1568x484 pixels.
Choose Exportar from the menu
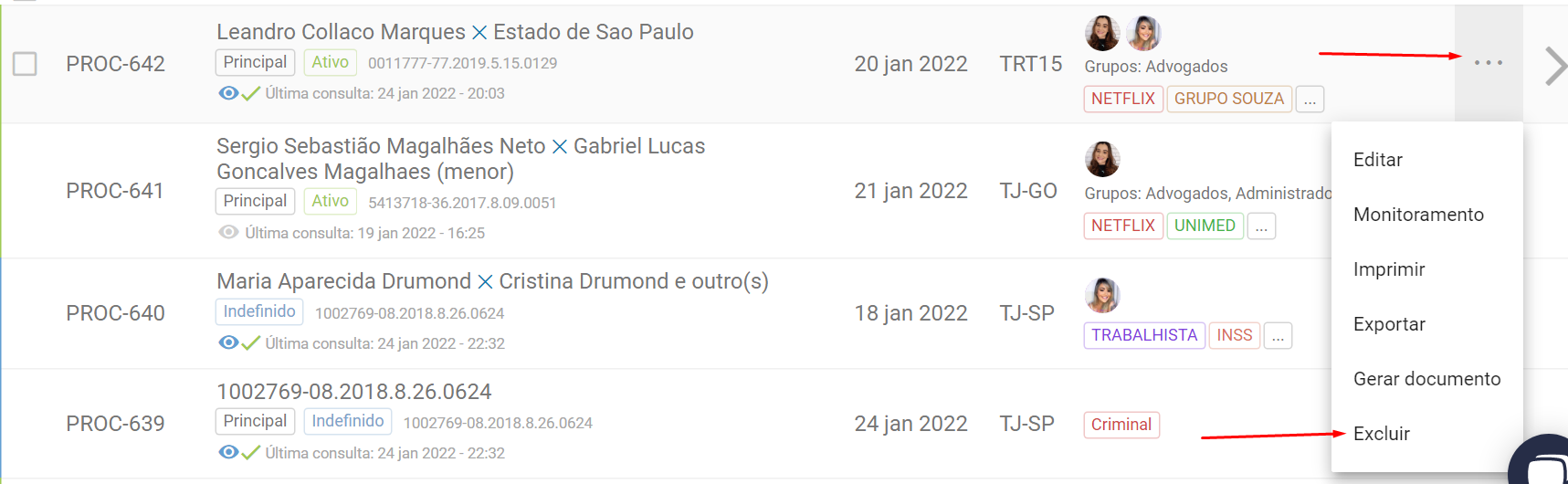tap(1388, 324)
